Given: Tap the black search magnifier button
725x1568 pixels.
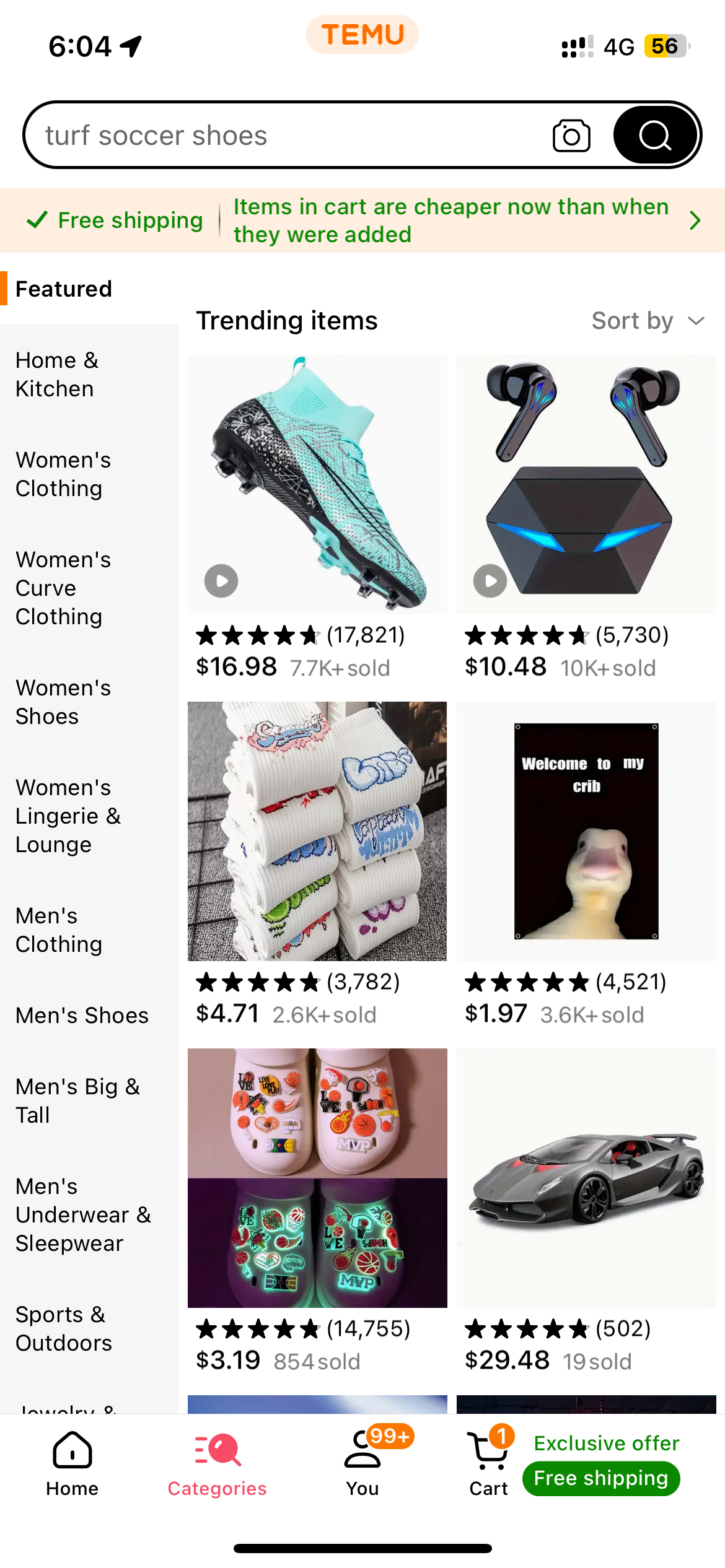Looking at the screenshot, I should [x=655, y=136].
